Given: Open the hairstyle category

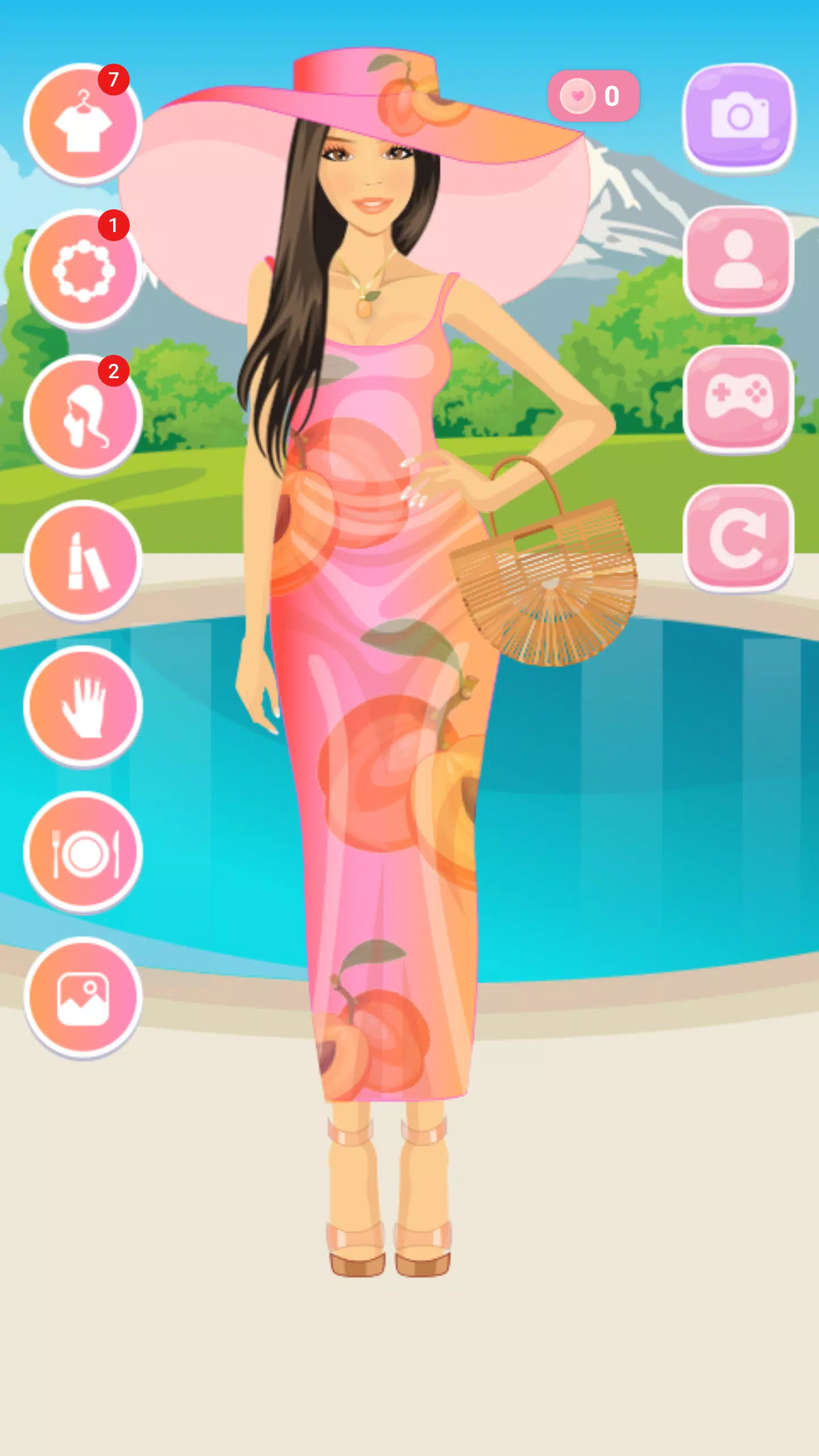Looking at the screenshot, I should (83, 415).
